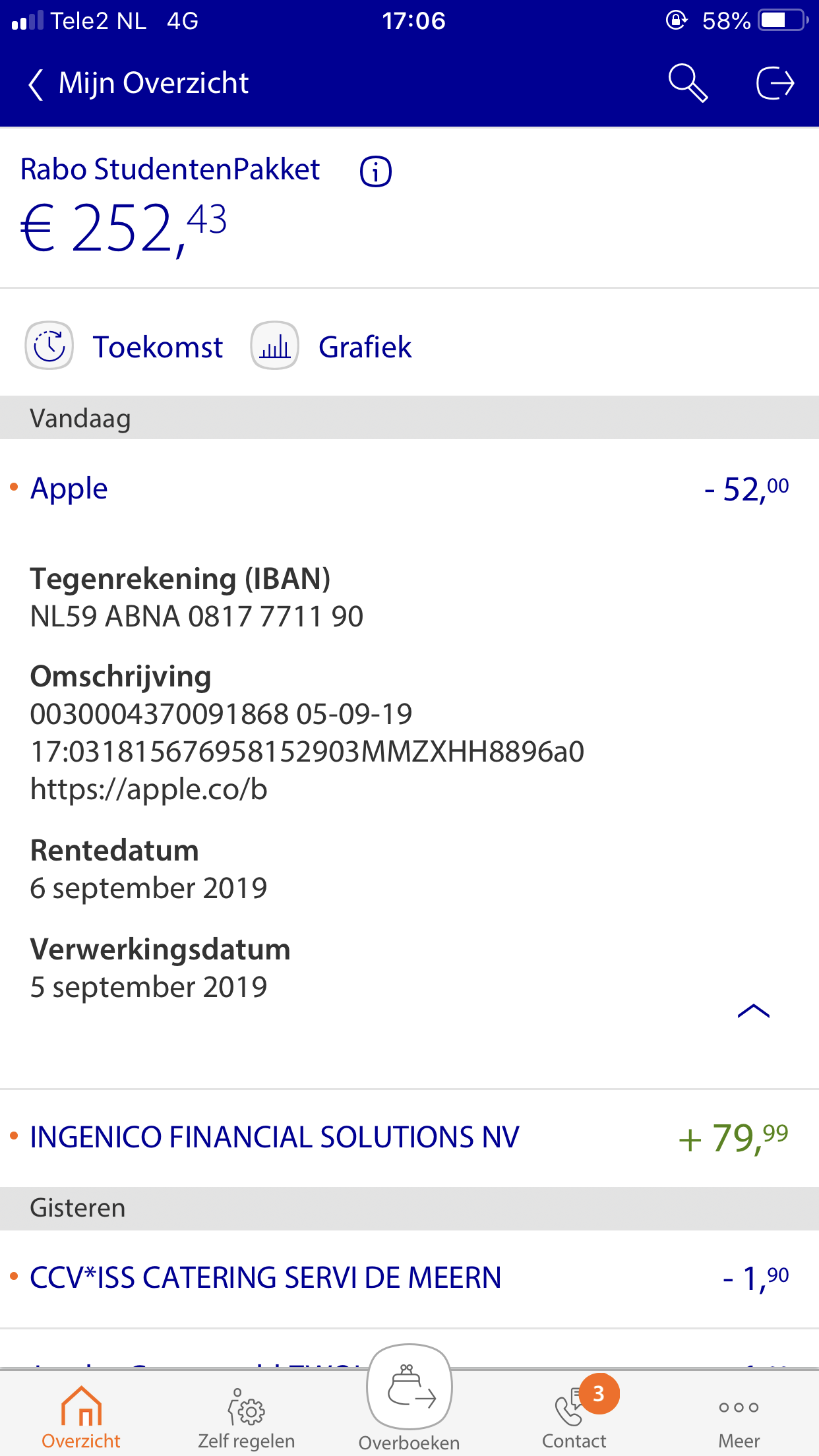Collapse the Apple transaction details
This screenshot has height=1456, width=819.
753,1011
